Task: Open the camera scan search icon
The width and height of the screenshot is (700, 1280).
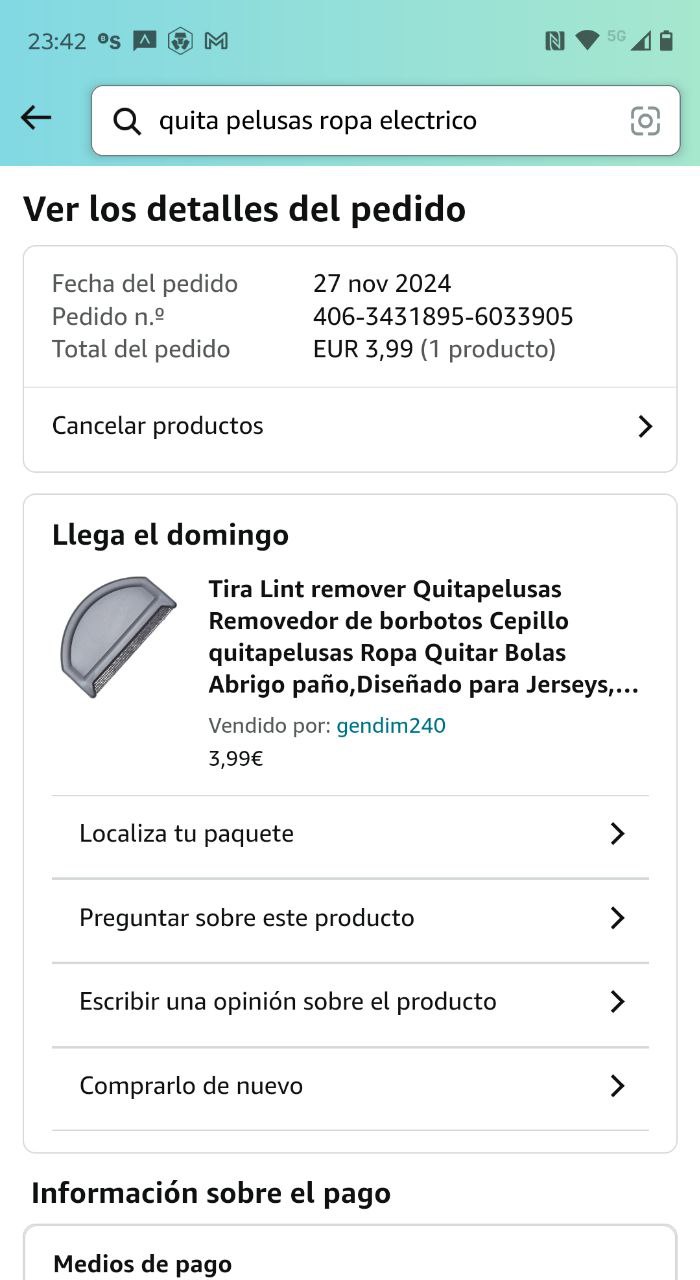Action: click(x=645, y=121)
